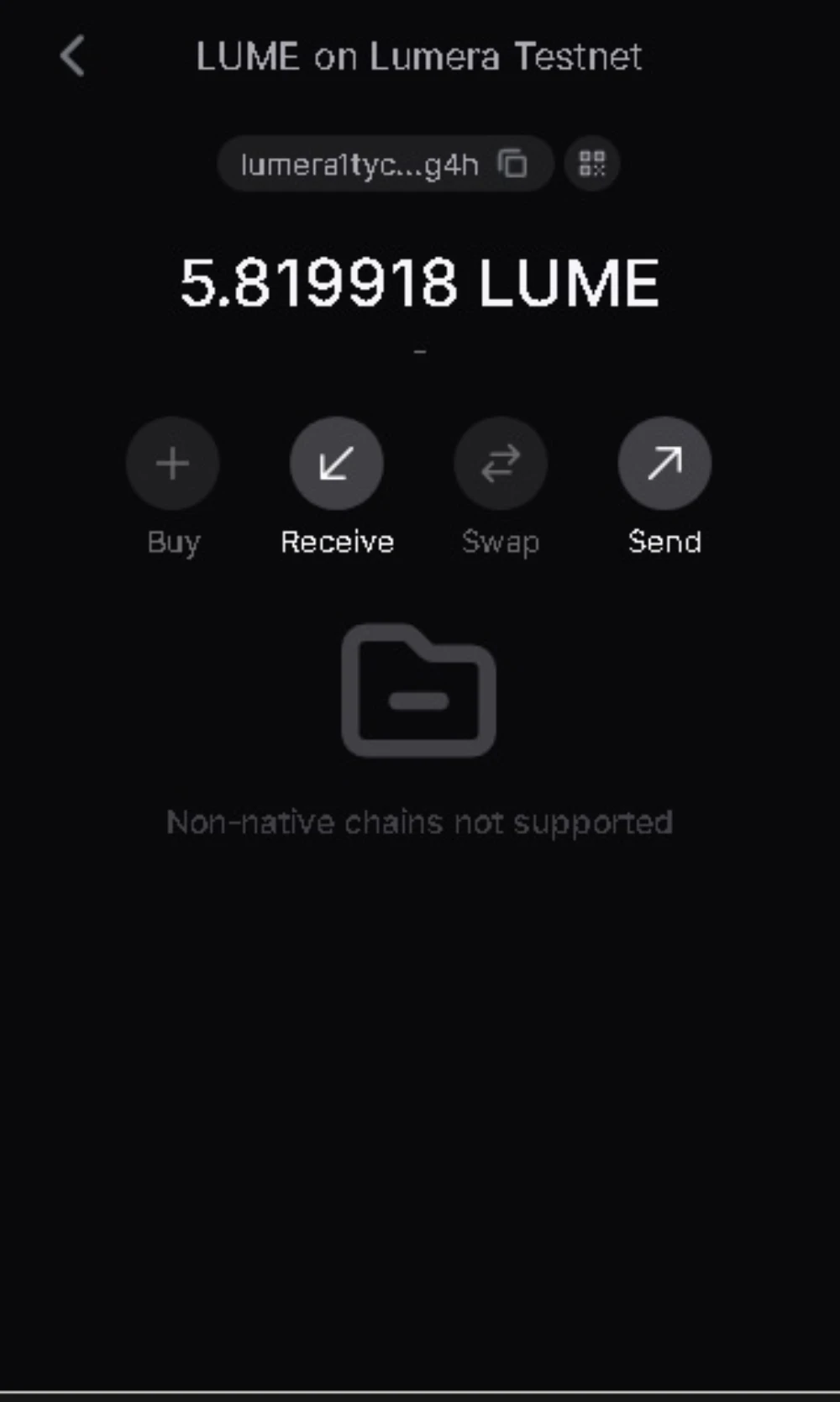Screen dimensions: 840x1402
Task: Send LUME with the Send button
Action: pos(664,464)
